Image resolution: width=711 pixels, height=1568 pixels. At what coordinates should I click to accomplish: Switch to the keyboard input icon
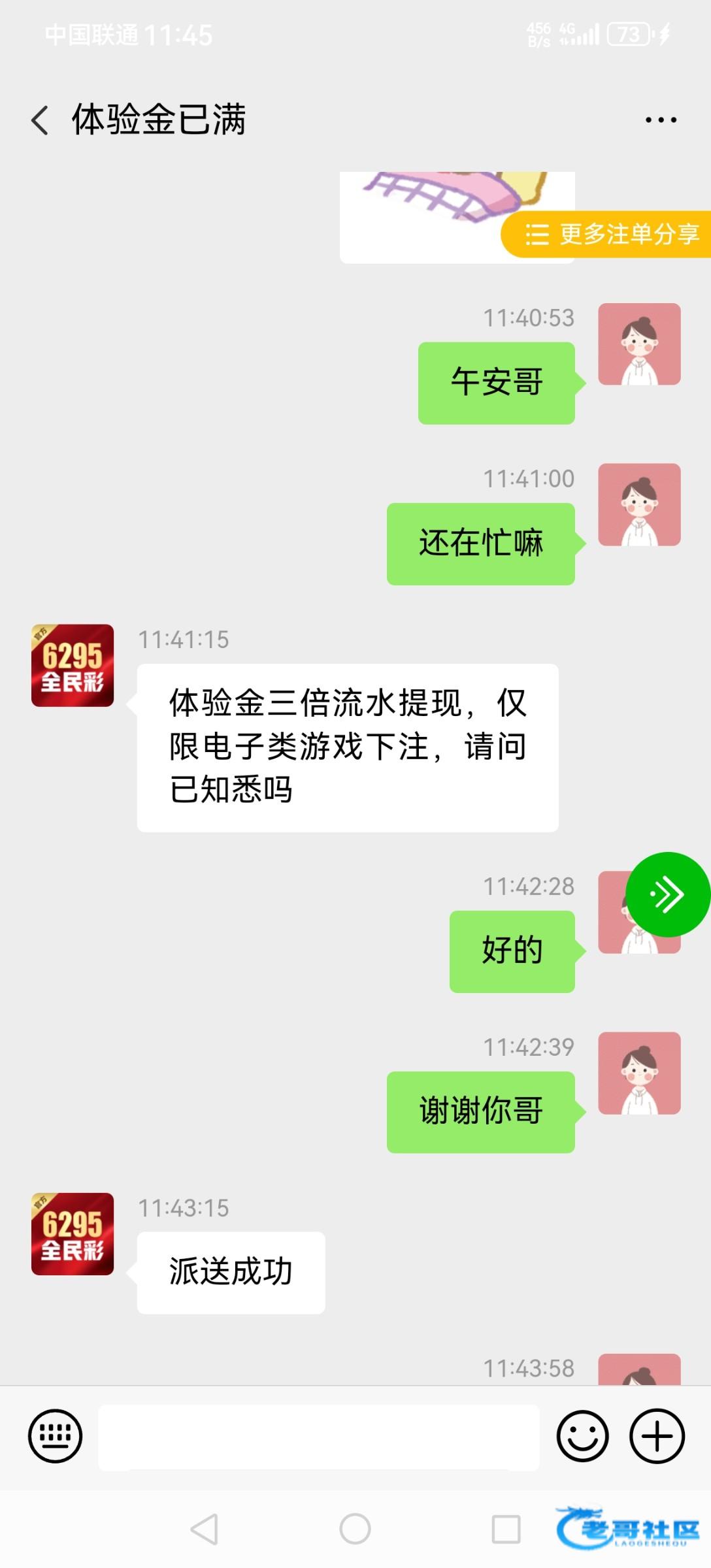(56, 1436)
